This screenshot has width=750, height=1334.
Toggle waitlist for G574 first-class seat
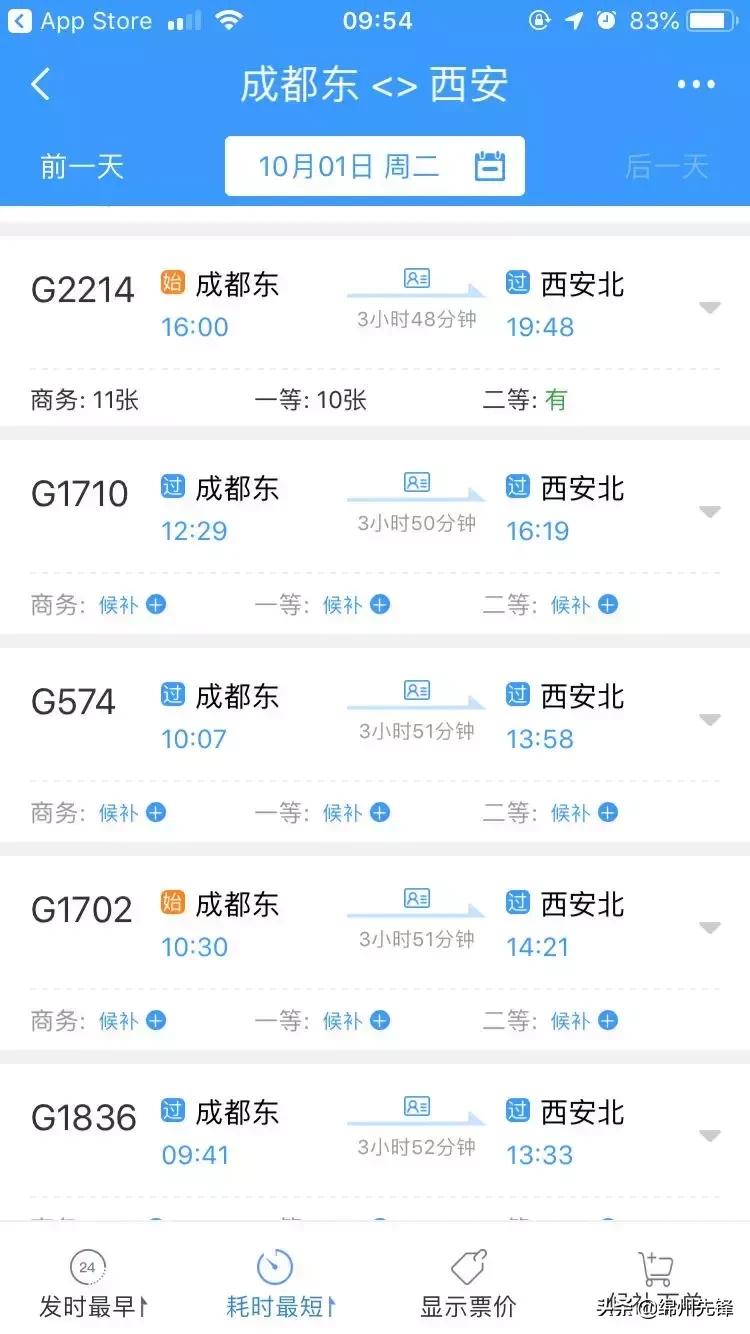click(x=380, y=813)
